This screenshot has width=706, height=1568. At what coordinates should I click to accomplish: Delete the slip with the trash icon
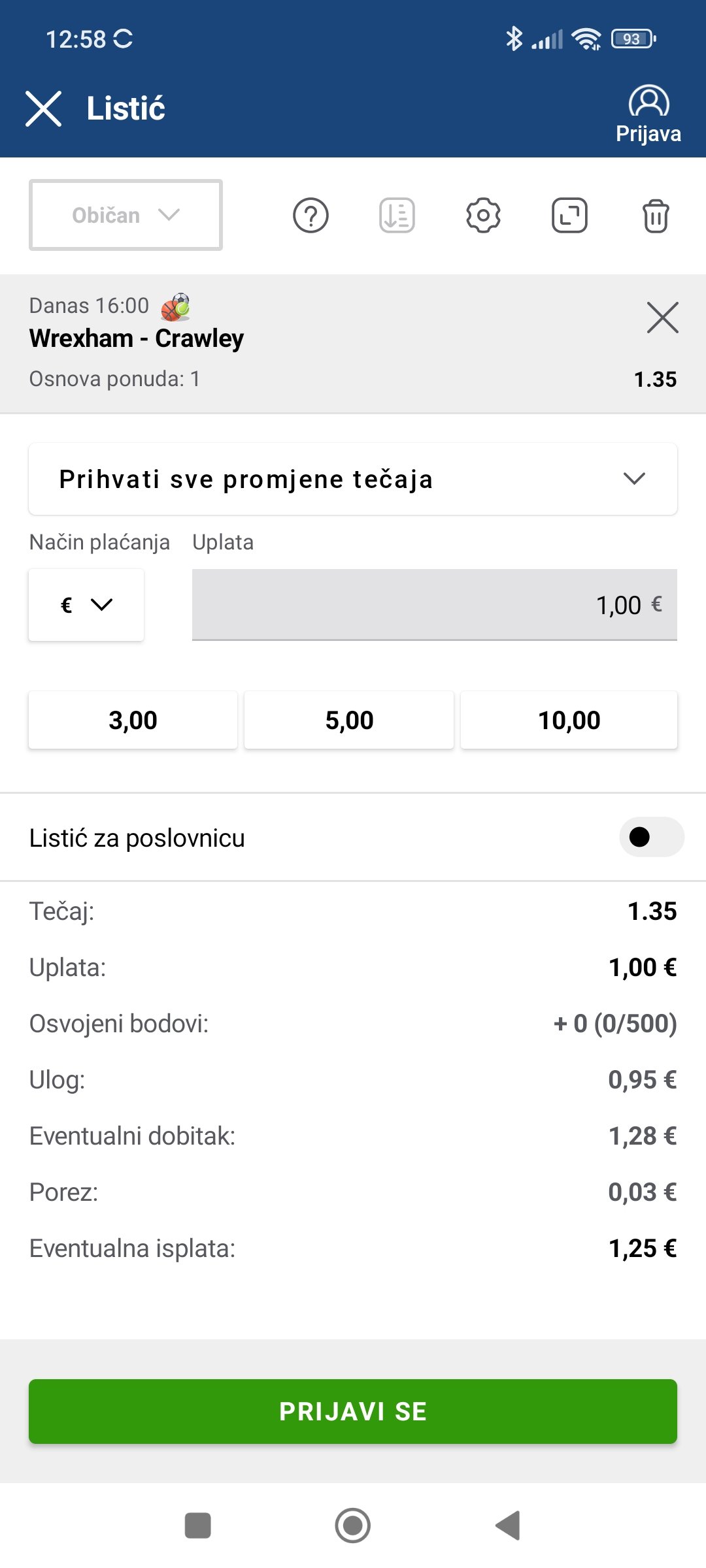656,216
